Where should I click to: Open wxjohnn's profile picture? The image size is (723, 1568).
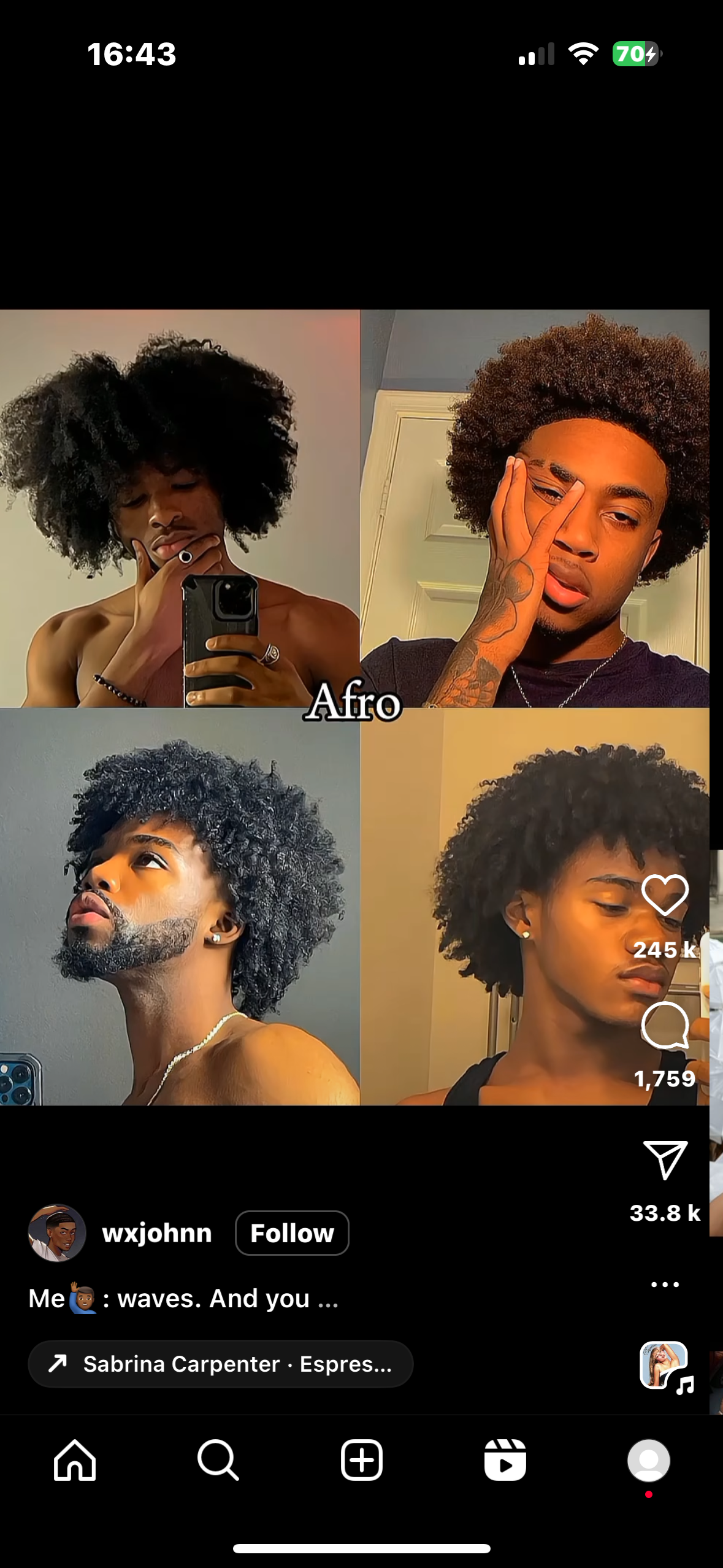tap(57, 1233)
